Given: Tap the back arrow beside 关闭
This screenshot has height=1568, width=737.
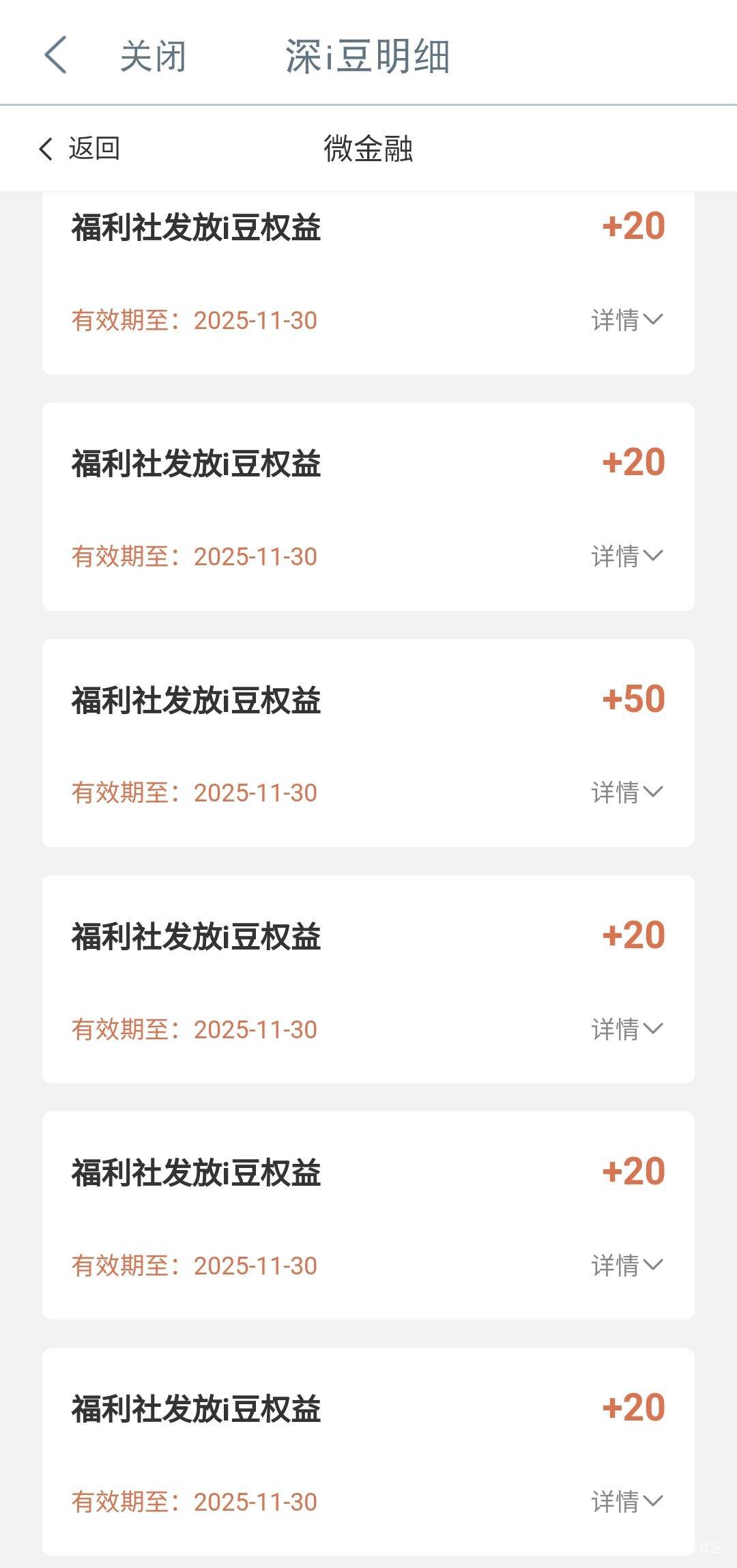Looking at the screenshot, I should (x=56, y=55).
